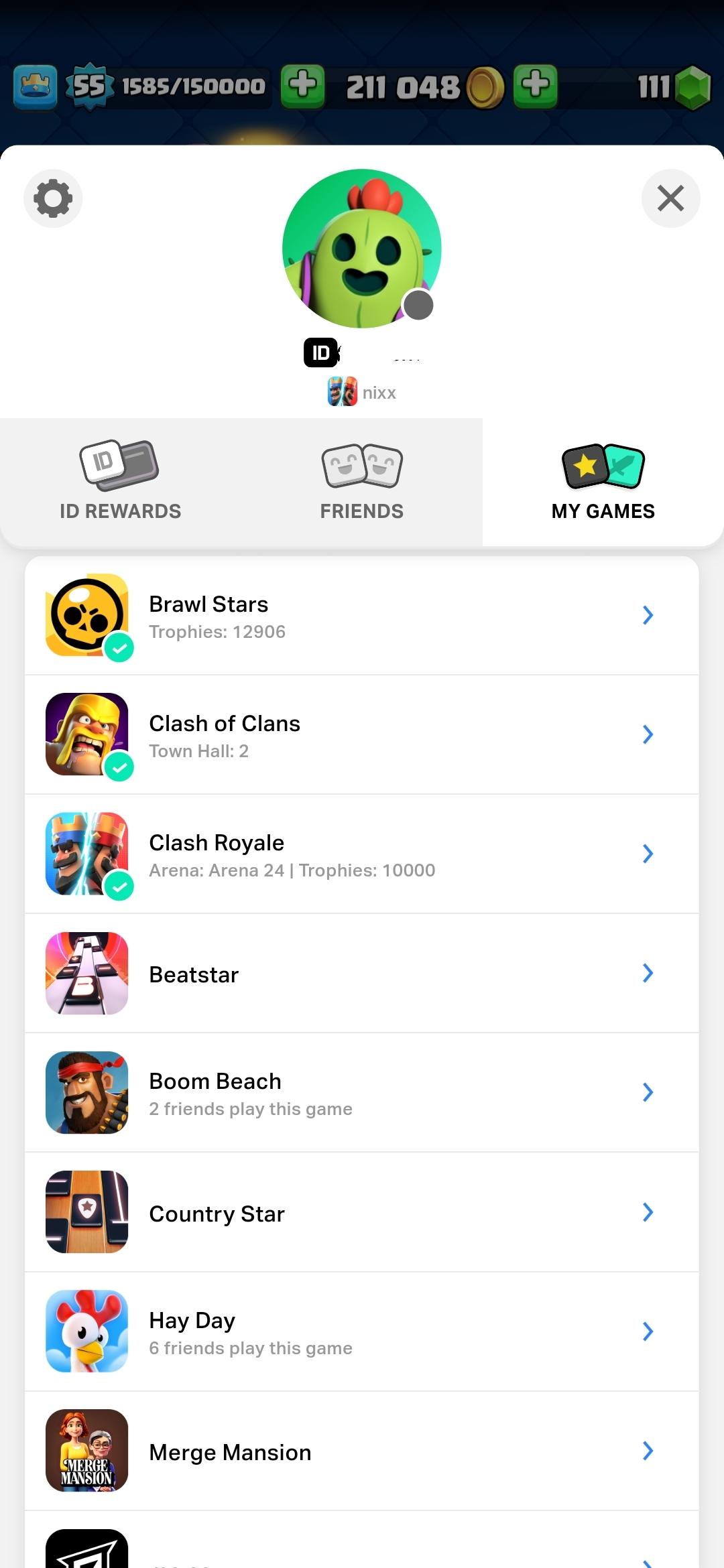Open Clash Royale game entry
Screen dimensions: 724x1568
click(362, 854)
